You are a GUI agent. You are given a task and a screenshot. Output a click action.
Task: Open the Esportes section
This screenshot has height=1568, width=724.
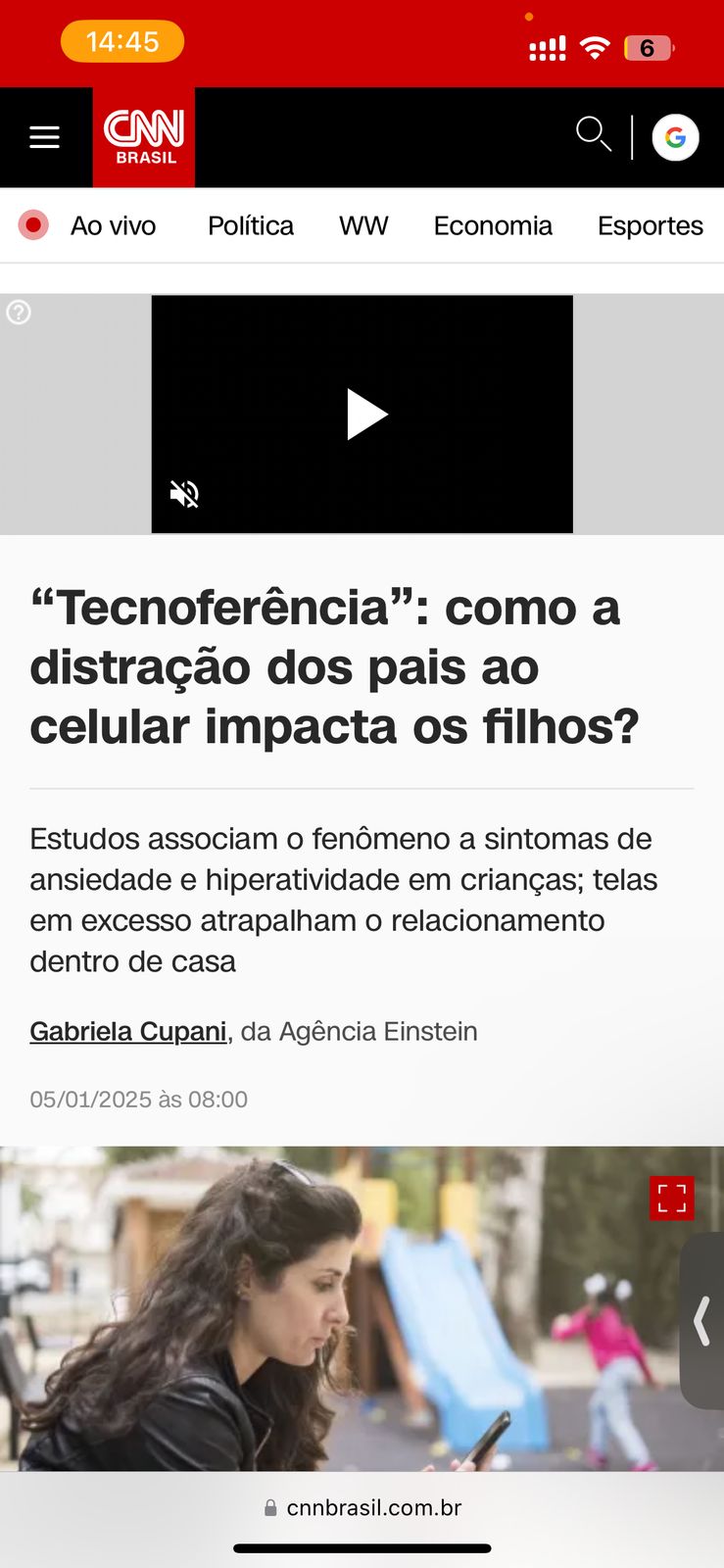[x=650, y=225]
